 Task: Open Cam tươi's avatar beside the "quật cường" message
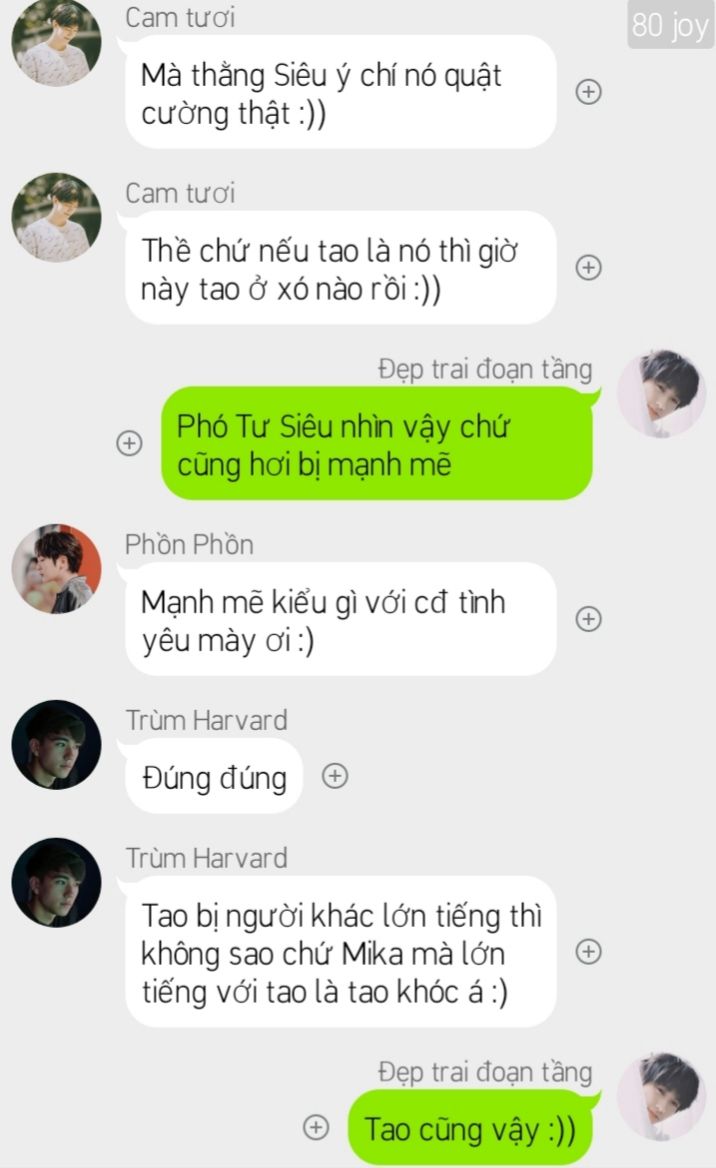(x=56, y=43)
